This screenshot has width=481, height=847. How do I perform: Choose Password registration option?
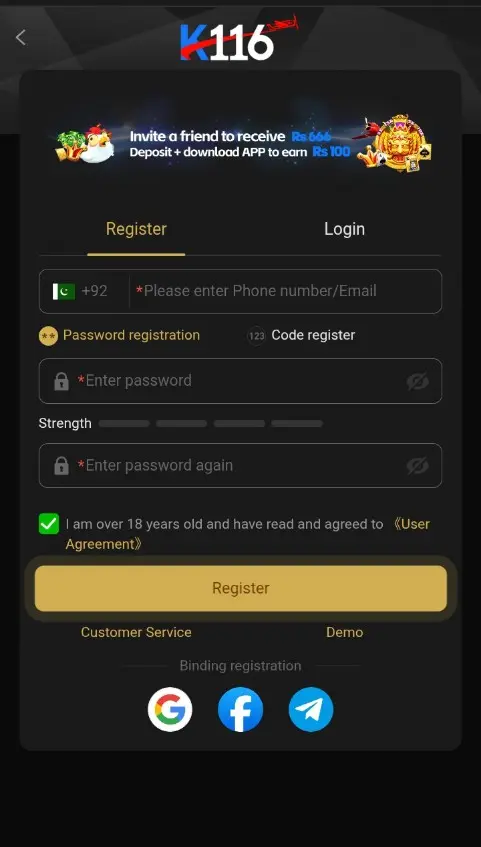(119, 335)
